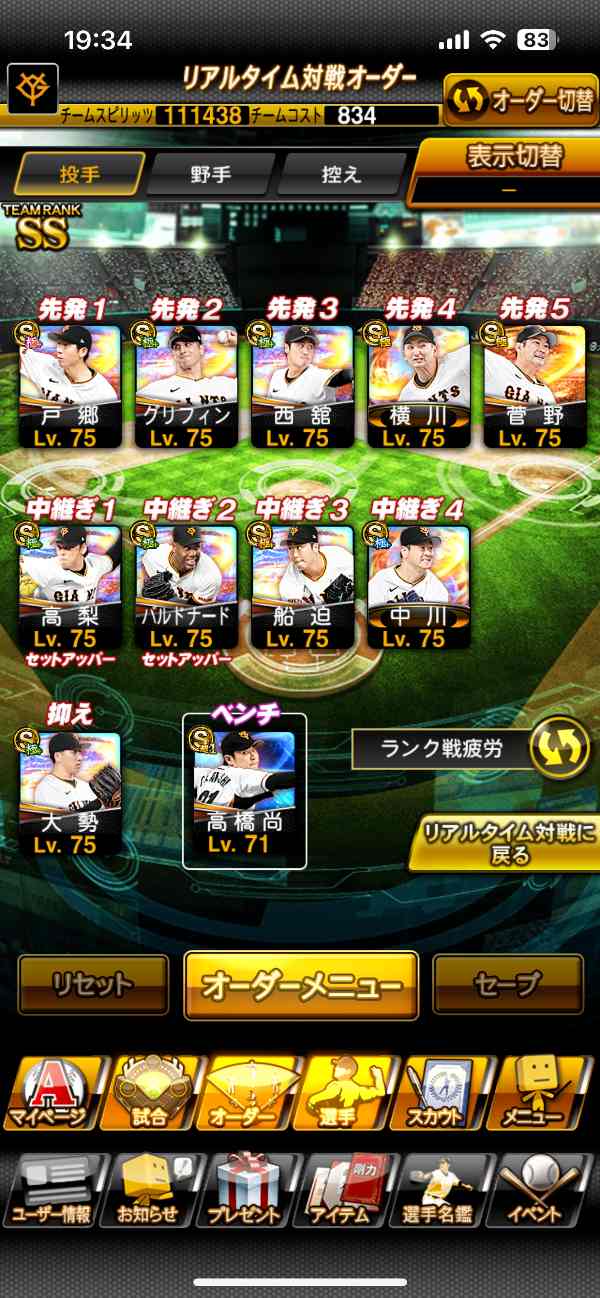The width and height of the screenshot is (600, 1298).
Task: Select starter 2 card グリフィン
Action: pos(185,385)
